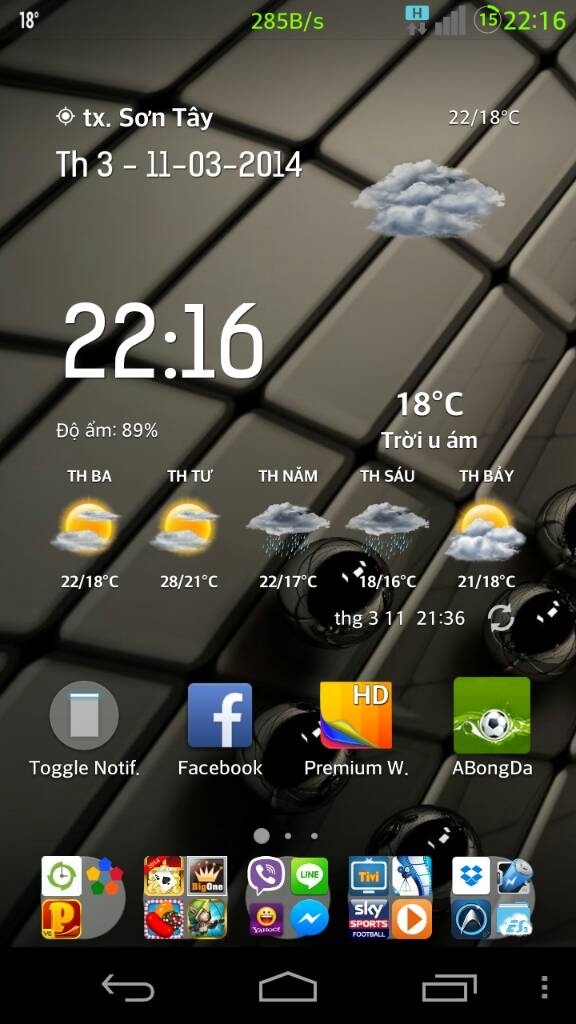Tap the navigation bar back button
The width and height of the screenshot is (576, 1024).
click(128, 986)
